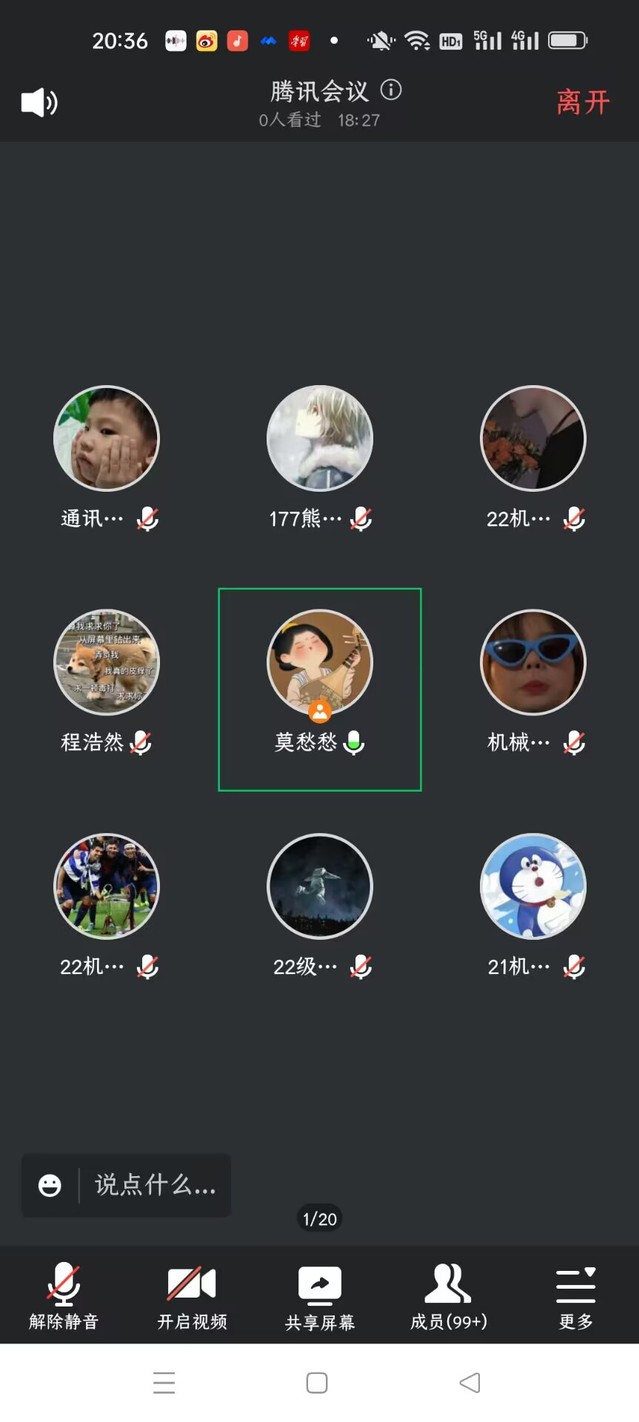The width and height of the screenshot is (639, 1422).
Task: Select the 通讯 participant tile
Action: coord(106,438)
